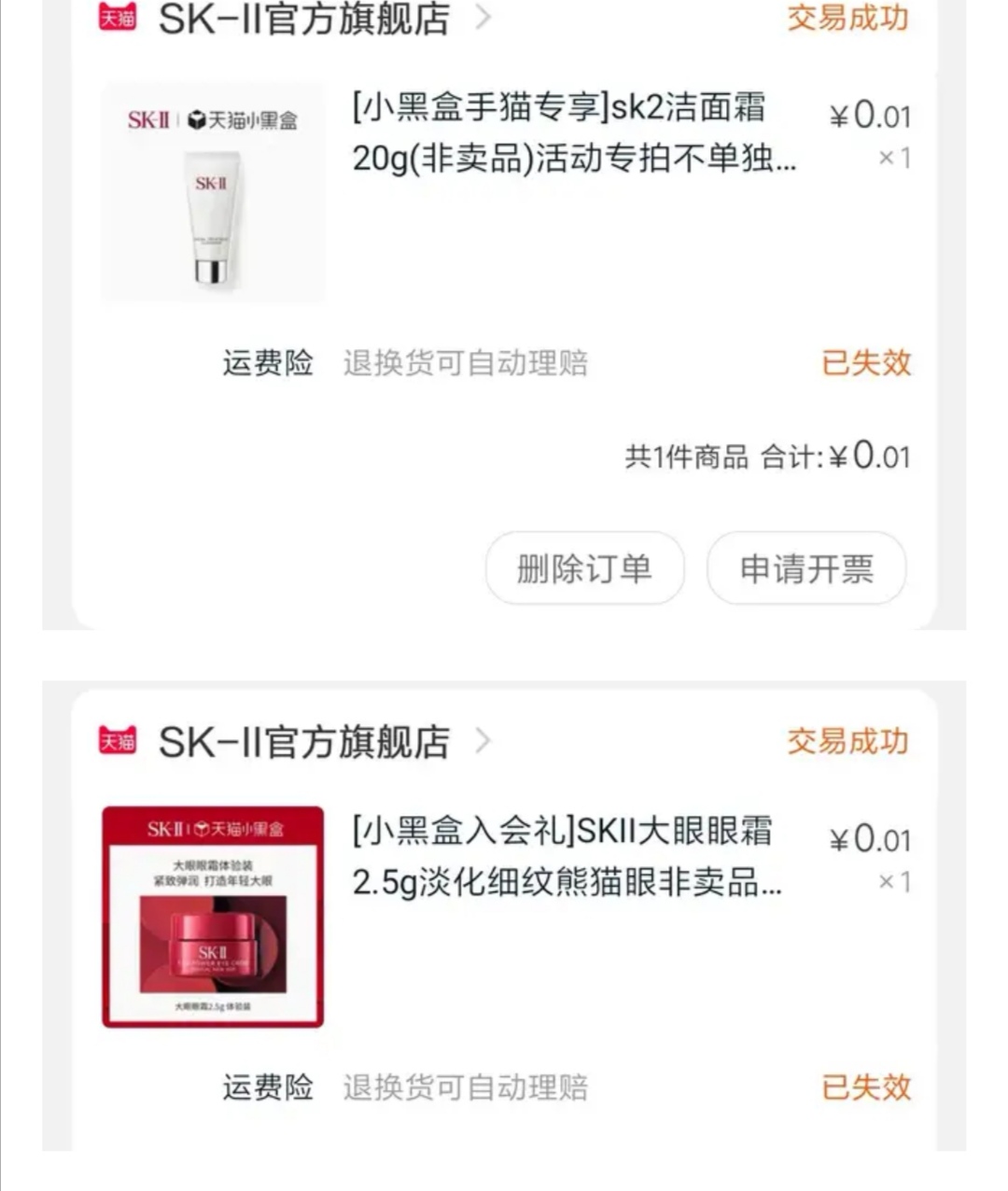
Task: Click the 删除订单 delete order button
Action: [584, 568]
